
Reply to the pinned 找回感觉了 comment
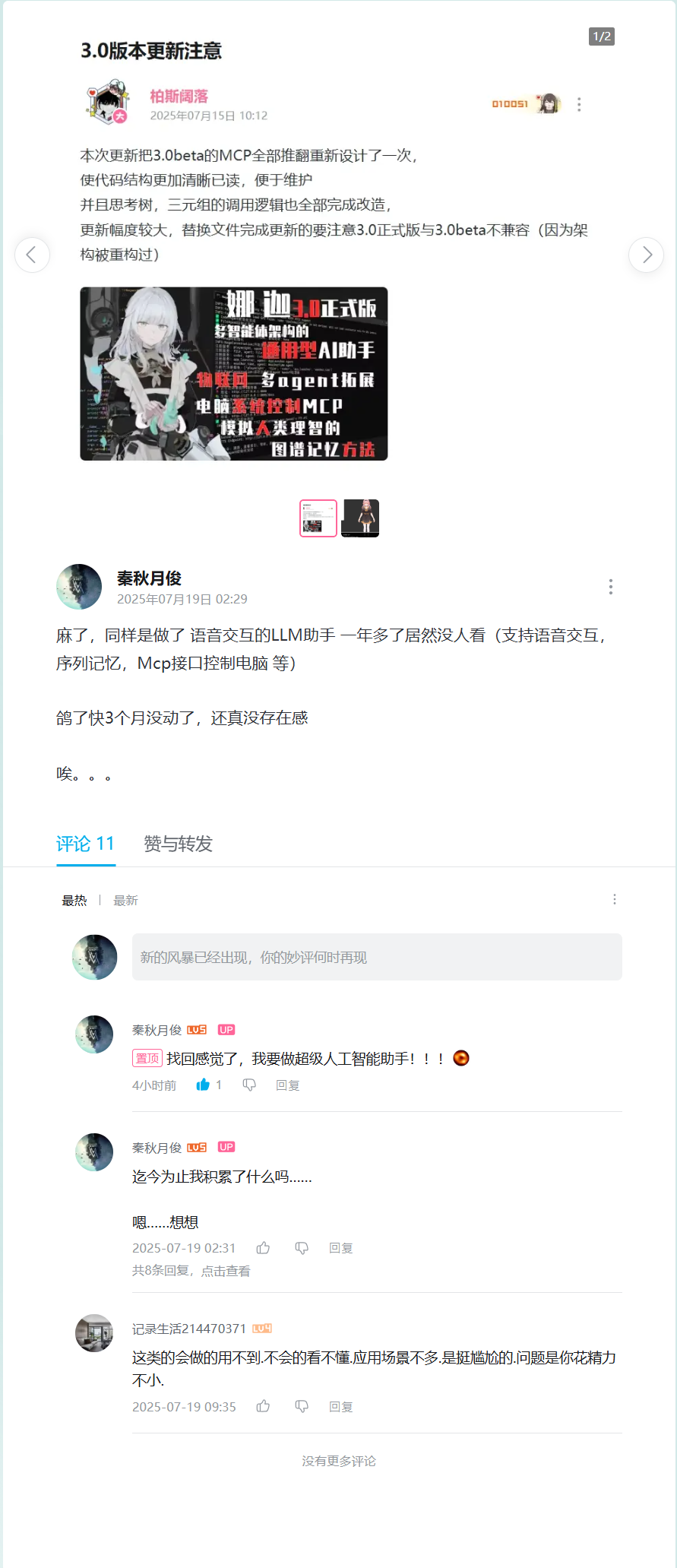click(287, 1085)
